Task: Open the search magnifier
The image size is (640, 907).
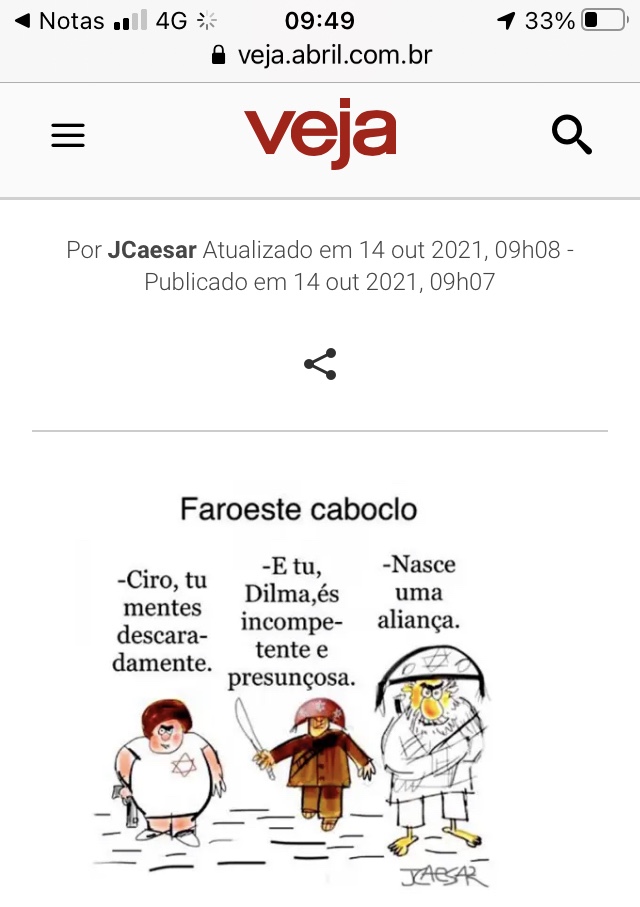Action: [572, 135]
